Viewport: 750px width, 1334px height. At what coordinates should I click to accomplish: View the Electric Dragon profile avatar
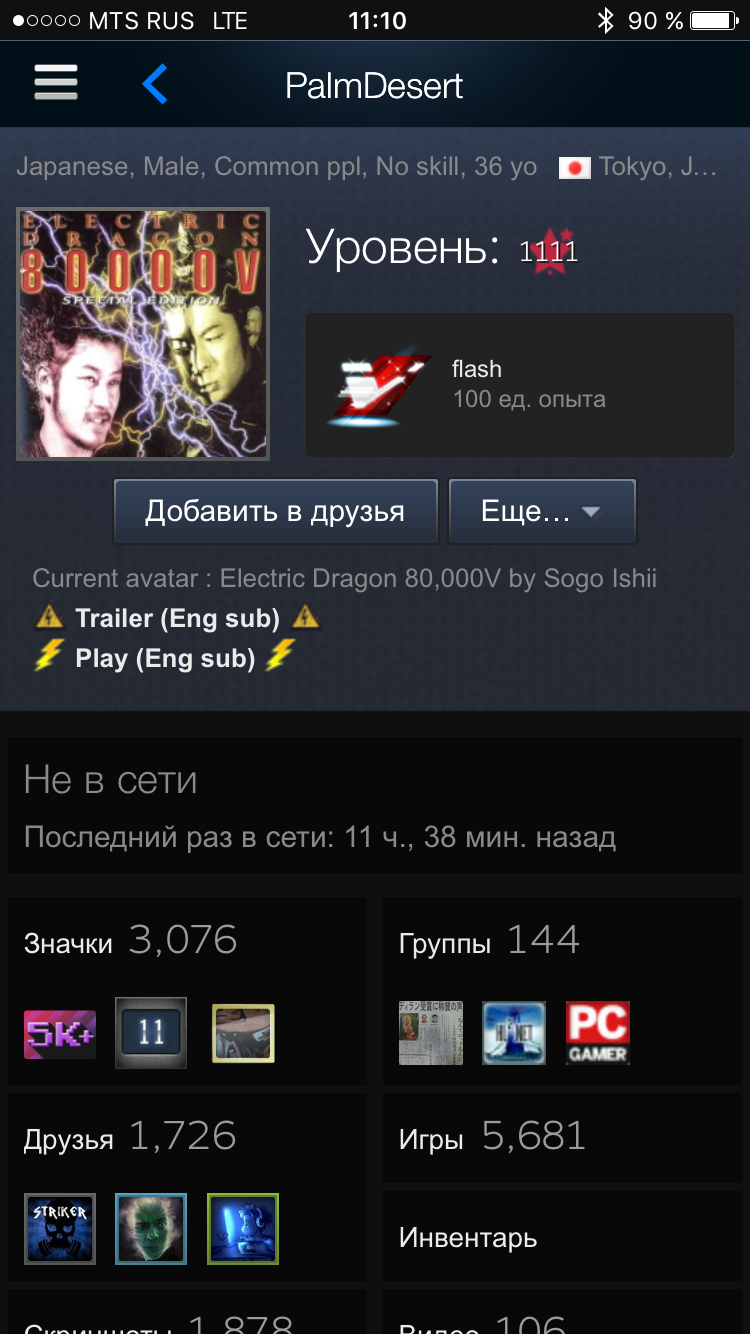pos(143,334)
